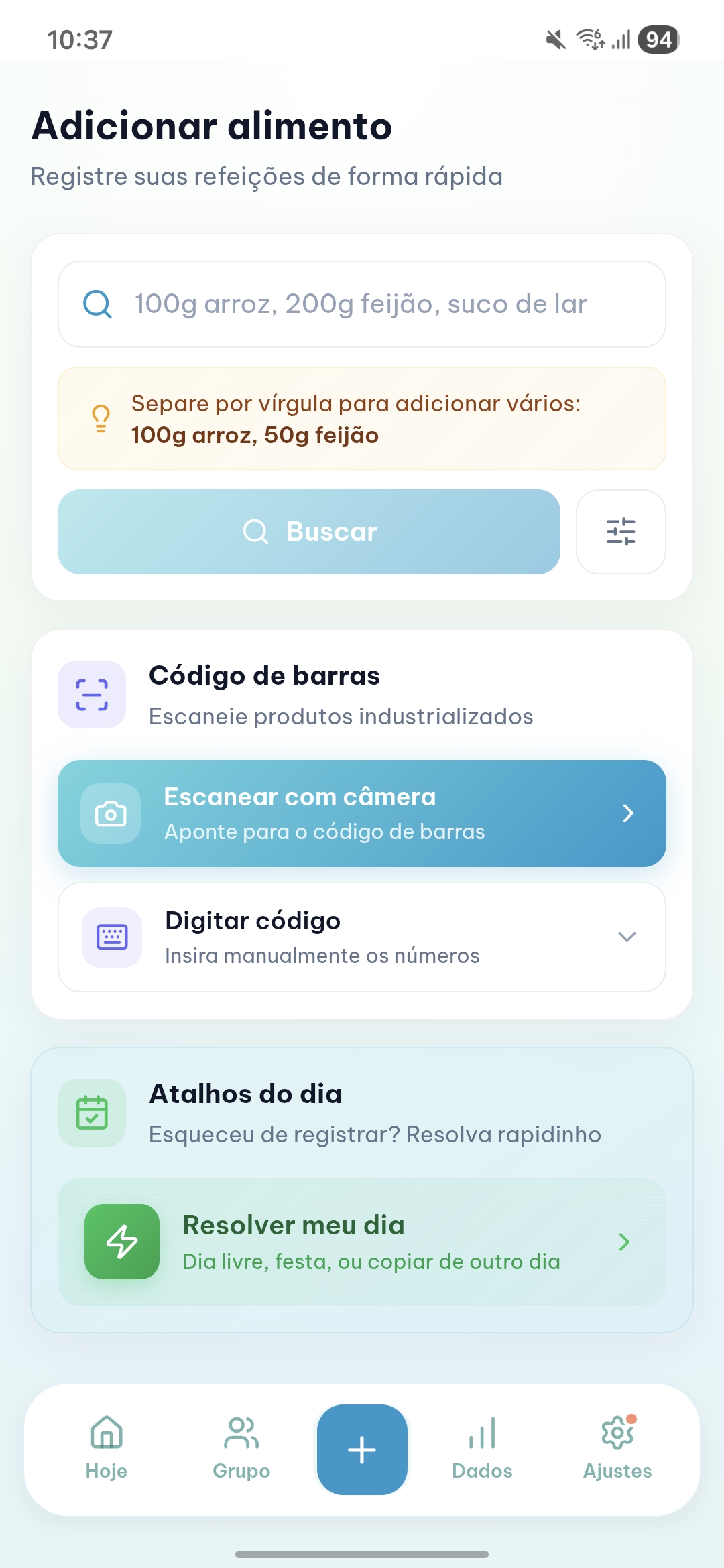
Task: Open search filters with the sliders icon
Action: click(621, 531)
